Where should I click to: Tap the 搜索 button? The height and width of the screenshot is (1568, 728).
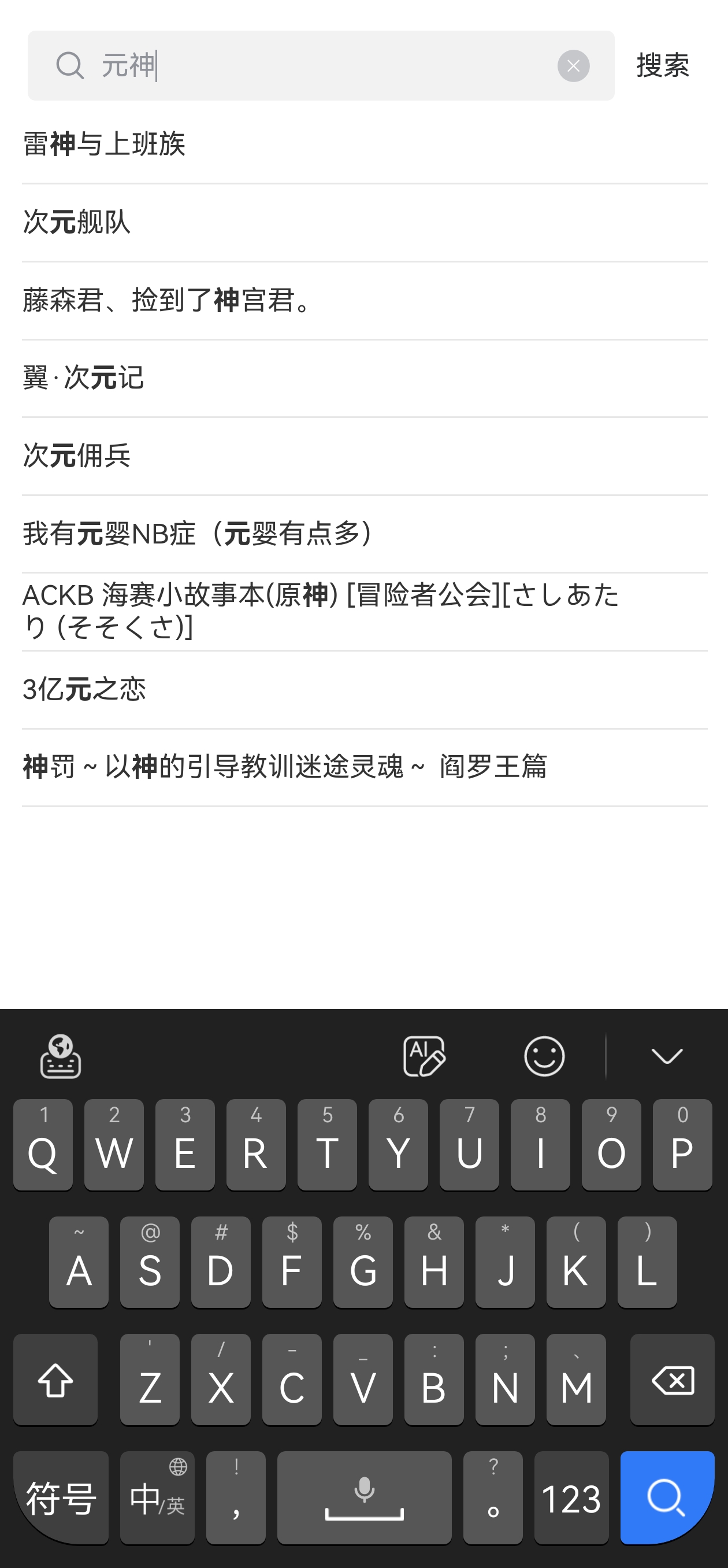click(x=662, y=65)
